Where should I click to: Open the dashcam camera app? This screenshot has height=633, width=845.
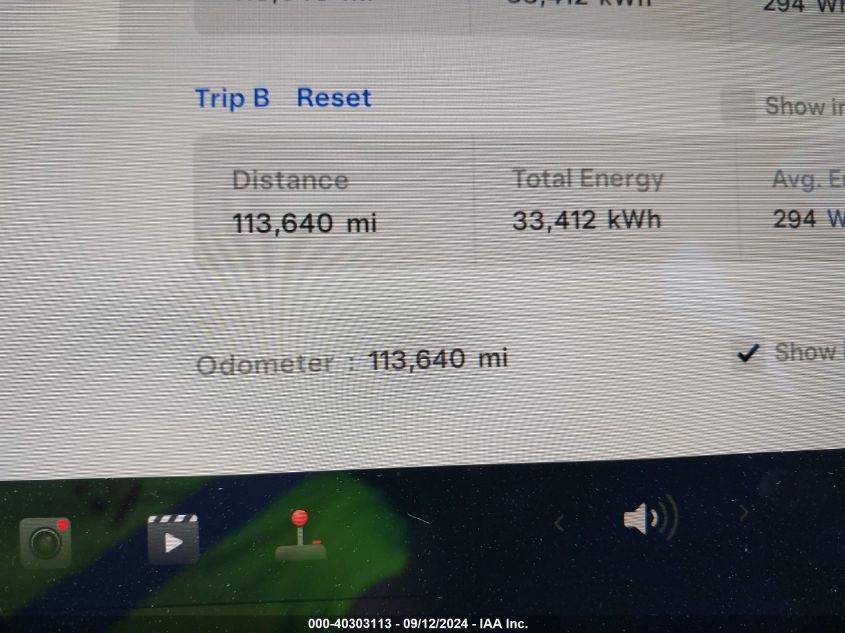tap(46, 542)
